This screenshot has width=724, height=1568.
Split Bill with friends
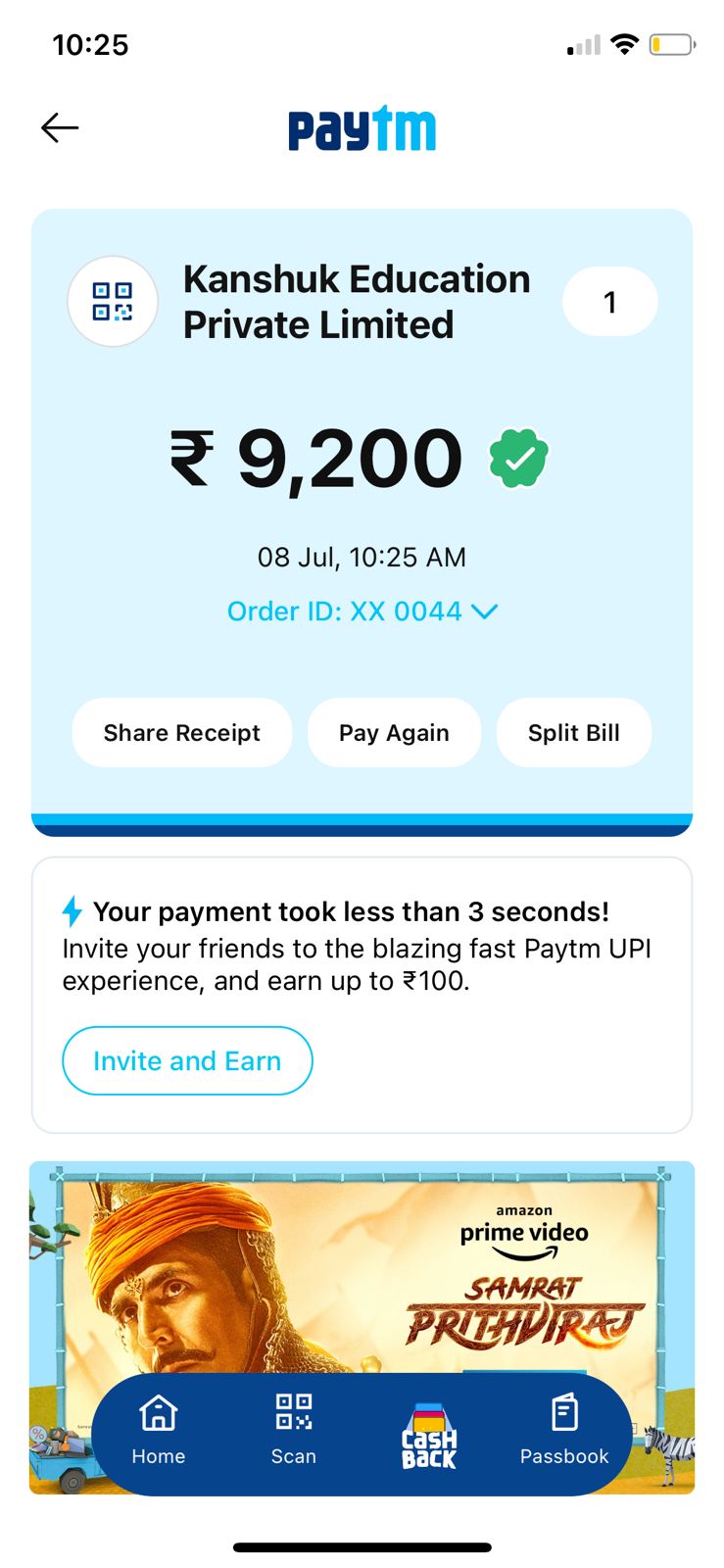pos(573,733)
